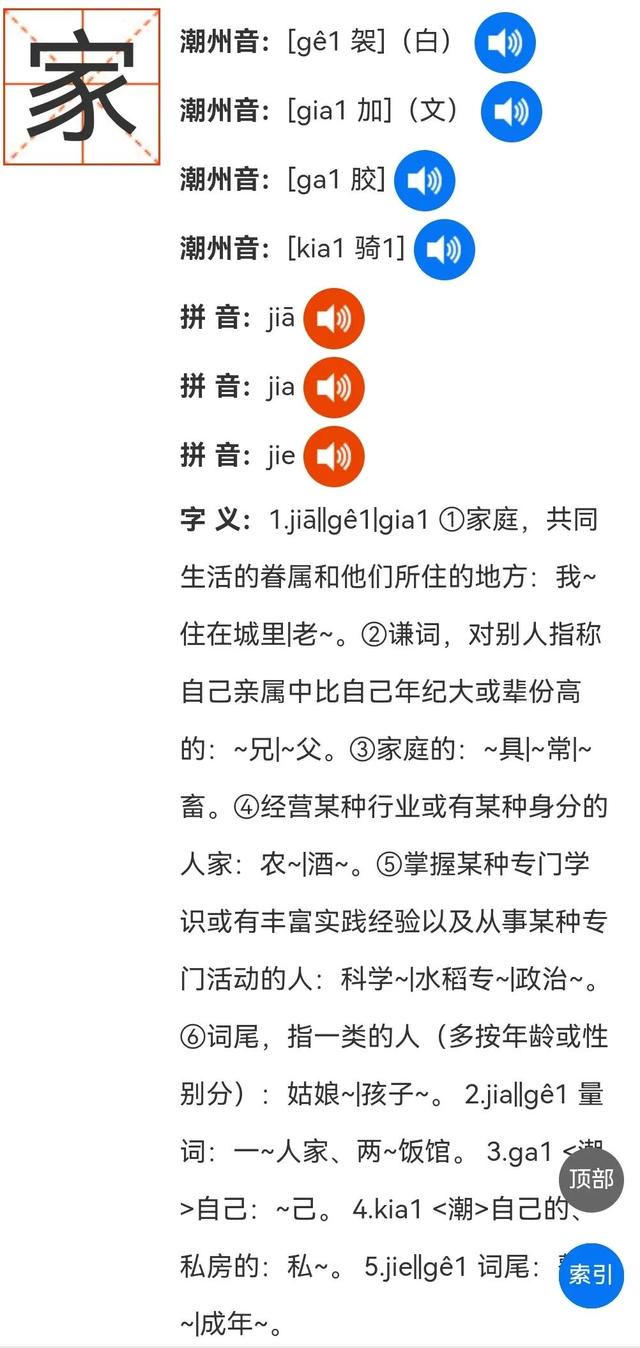
Task: Play Teochew pronunciation kia1 audio
Action: coord(444,250)
